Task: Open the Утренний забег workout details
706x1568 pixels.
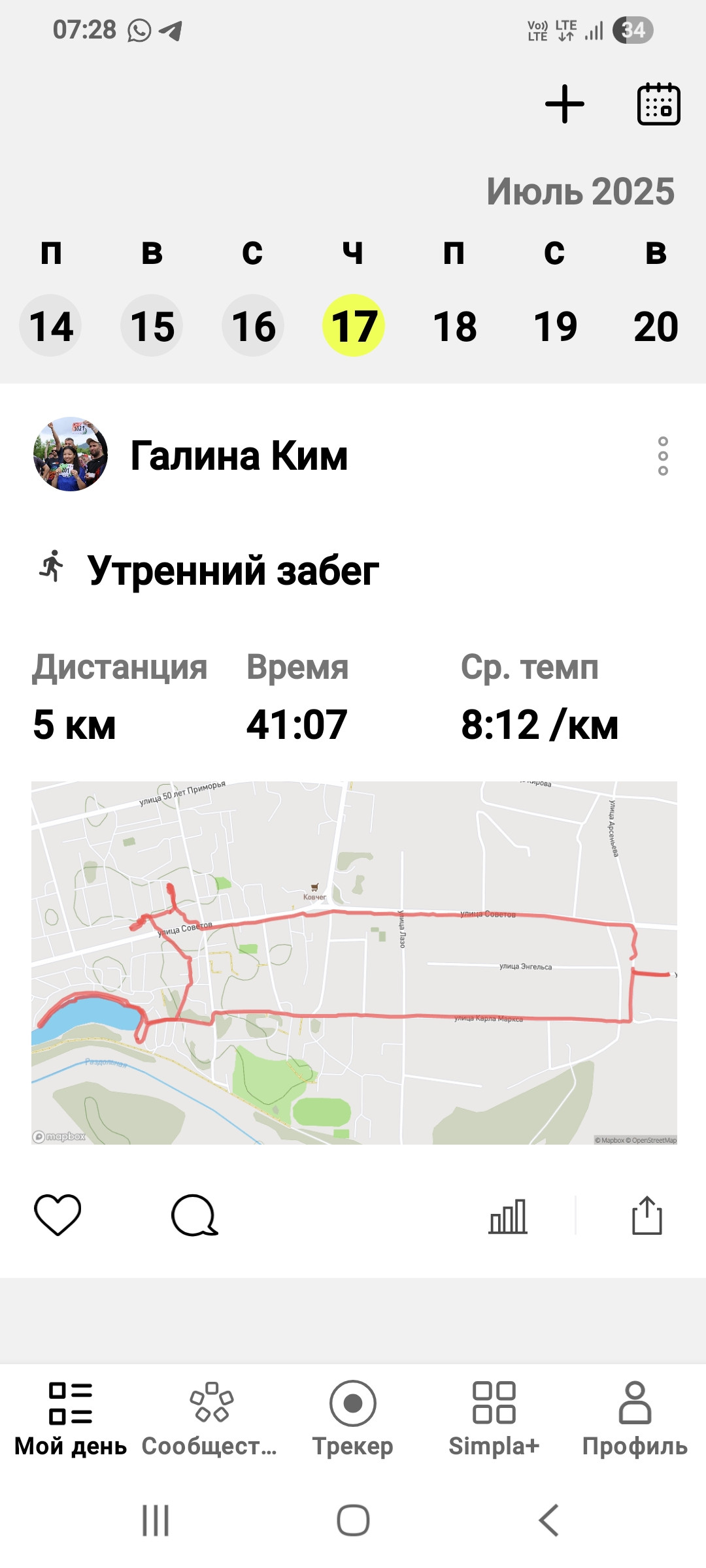Action: pyautogui.click(x=233, y=570)
